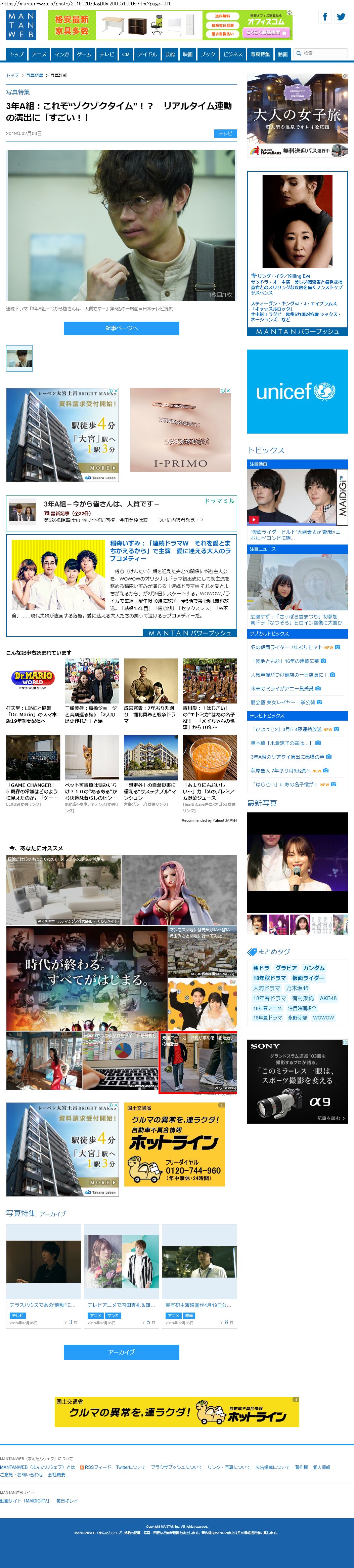354x1568 pixels.
Task: Open the 仮面ライダー tag link
Action: pyautogui.click(x=308, y=977)
